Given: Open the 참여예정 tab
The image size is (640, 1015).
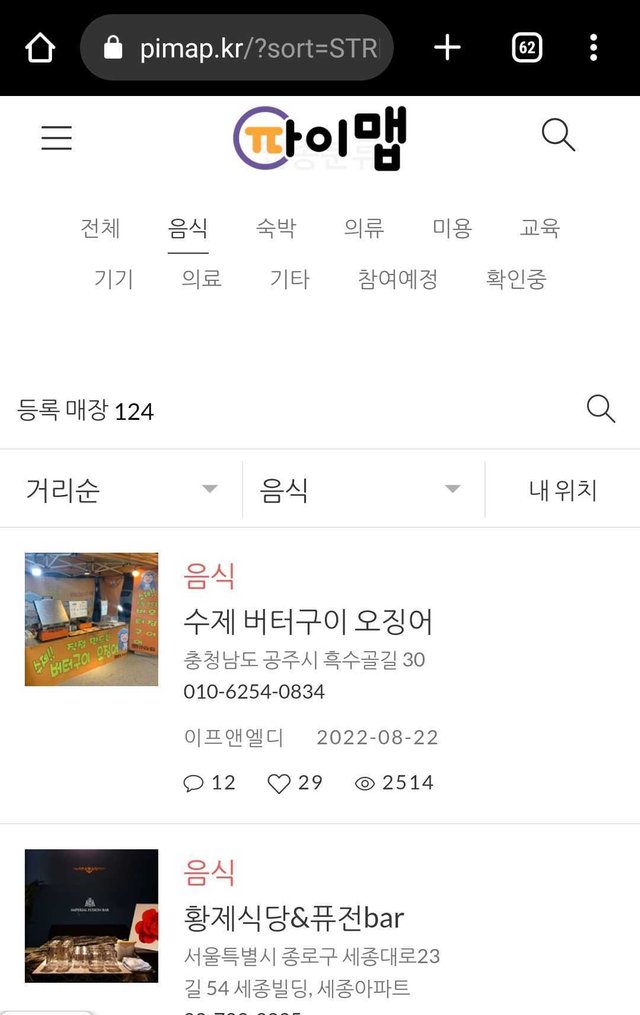Looking at the screenshot, I should (x=397, y=279).
